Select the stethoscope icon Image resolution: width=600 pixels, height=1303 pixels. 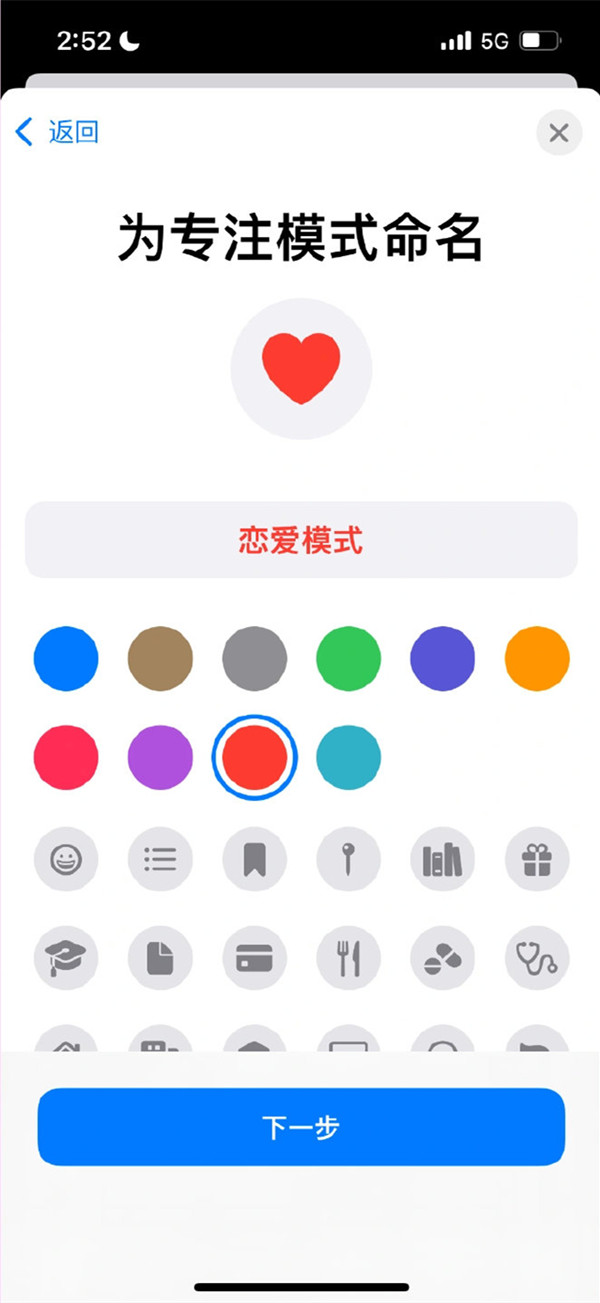(x=537, y=958)
